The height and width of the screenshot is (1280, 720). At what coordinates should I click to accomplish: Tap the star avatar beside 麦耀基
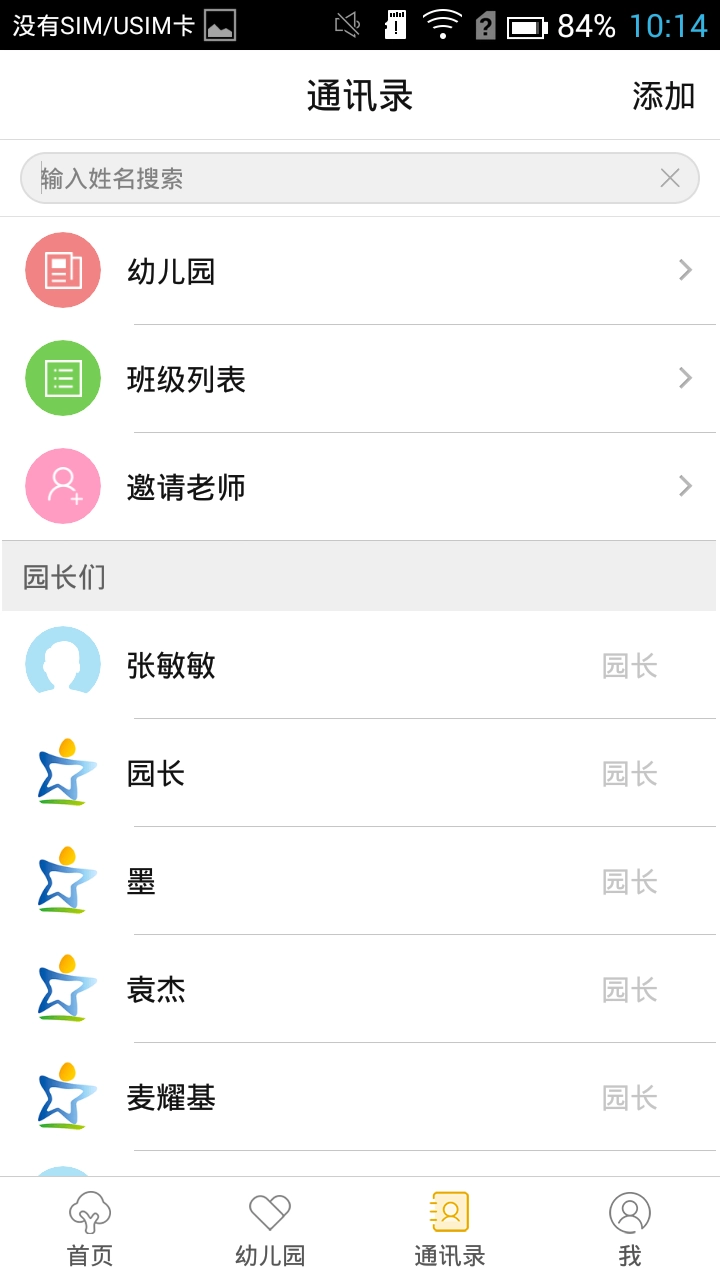(62, 1097)
